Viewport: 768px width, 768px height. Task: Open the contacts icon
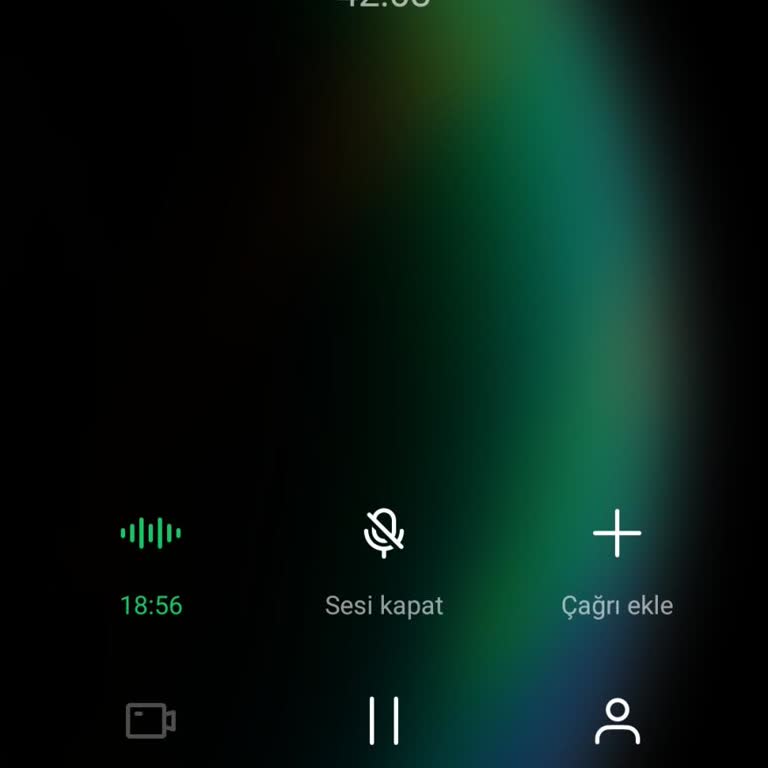617,720
